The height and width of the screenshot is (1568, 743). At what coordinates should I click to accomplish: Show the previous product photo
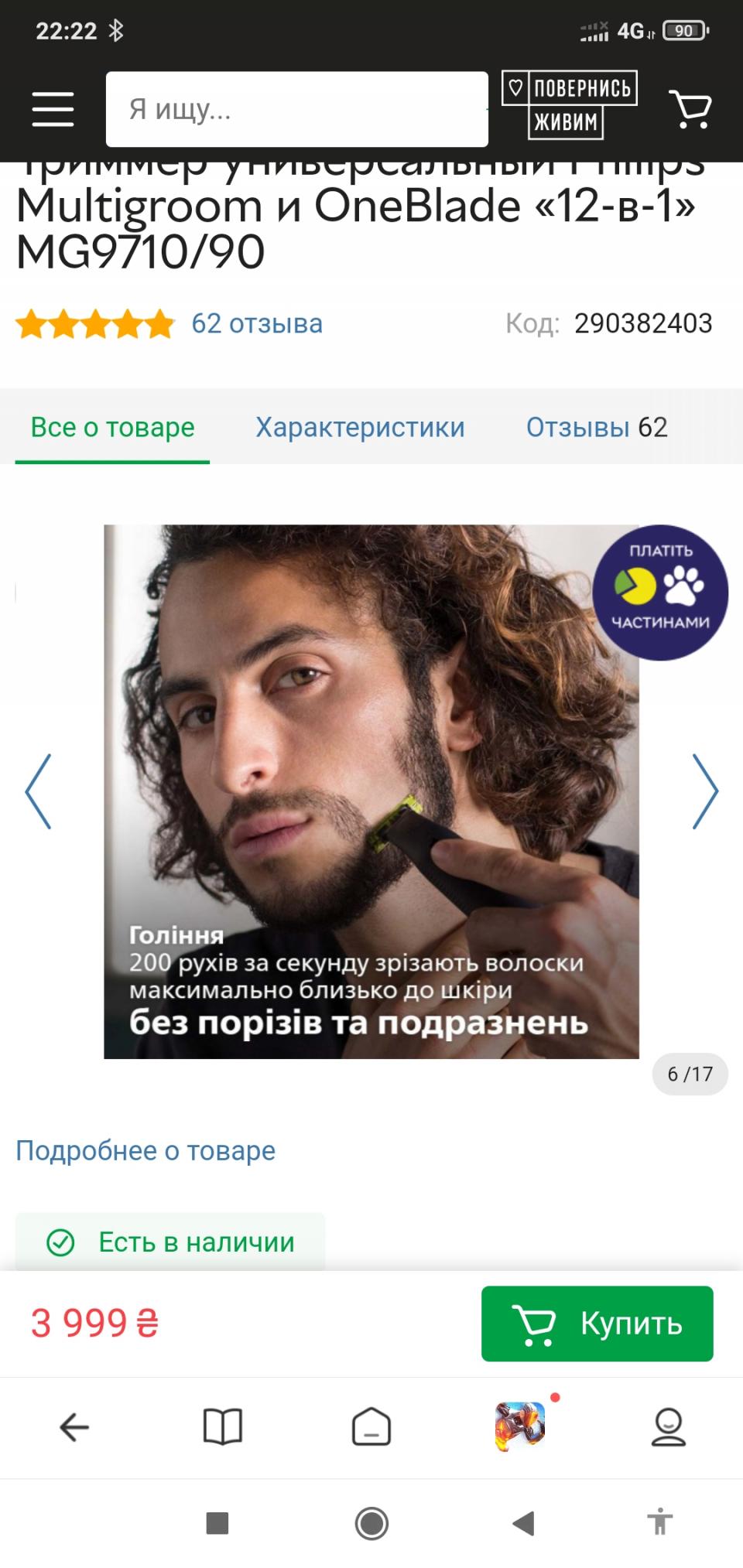click(x=39, y=791)
